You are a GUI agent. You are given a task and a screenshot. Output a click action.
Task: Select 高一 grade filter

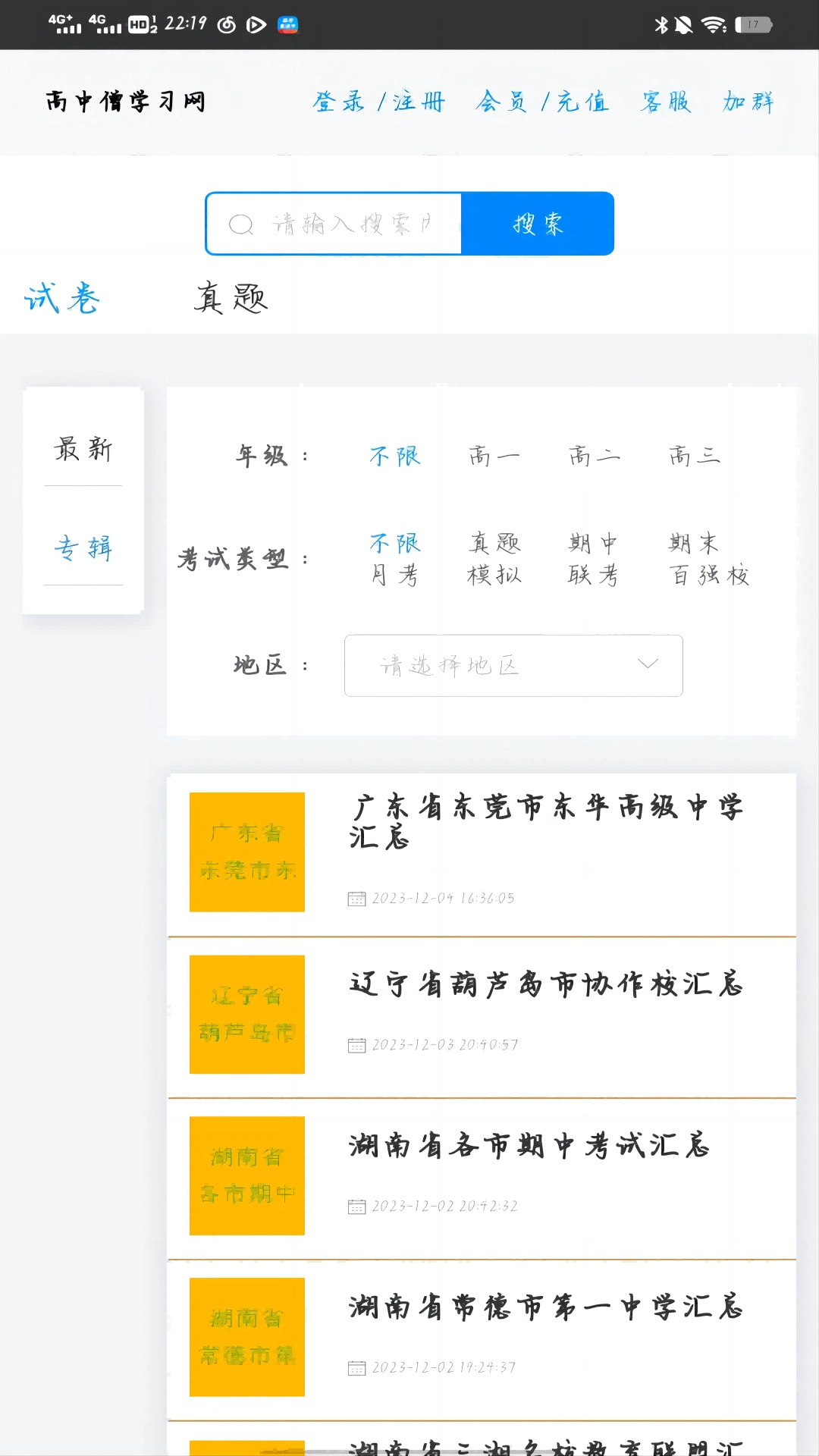(x=493, y=455)
